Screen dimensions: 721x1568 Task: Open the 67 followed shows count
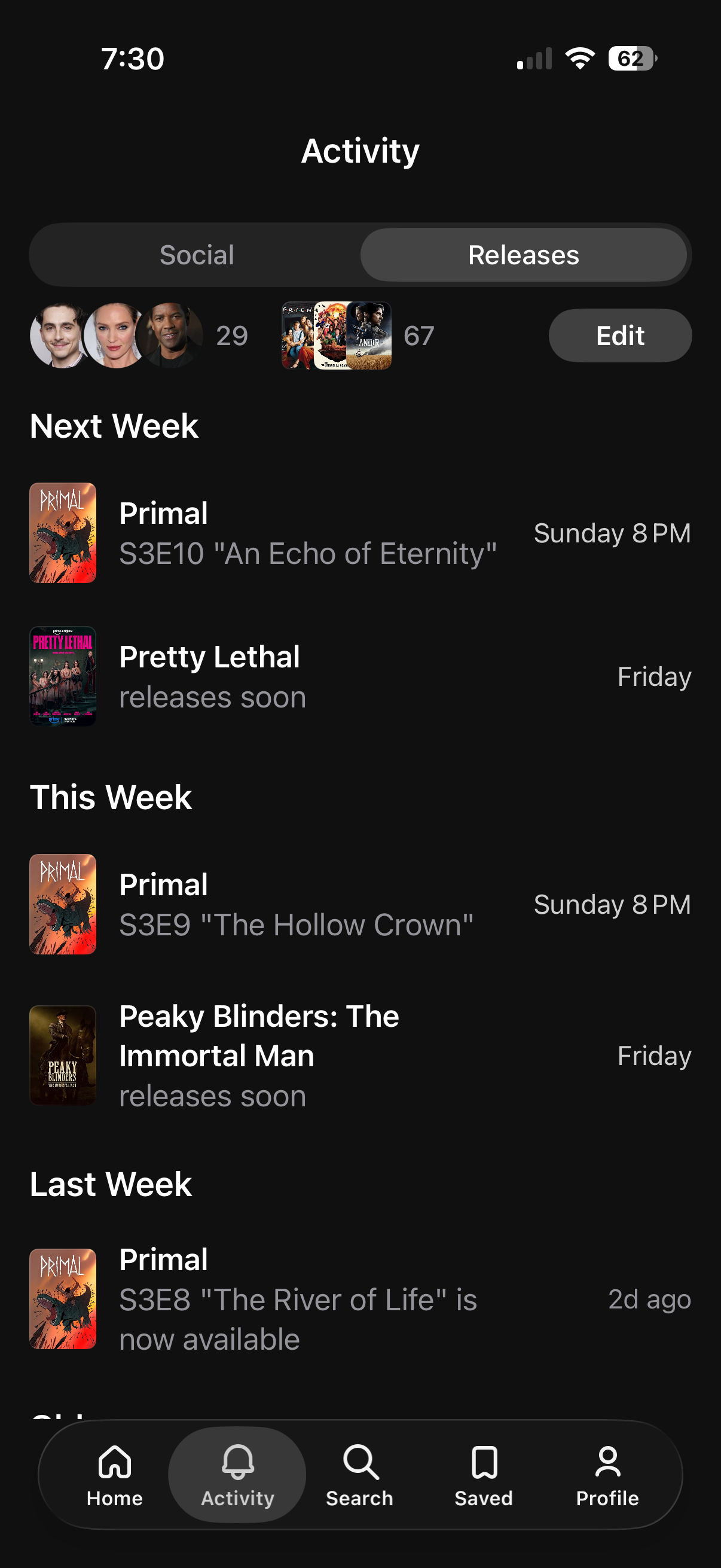point(418,335)
